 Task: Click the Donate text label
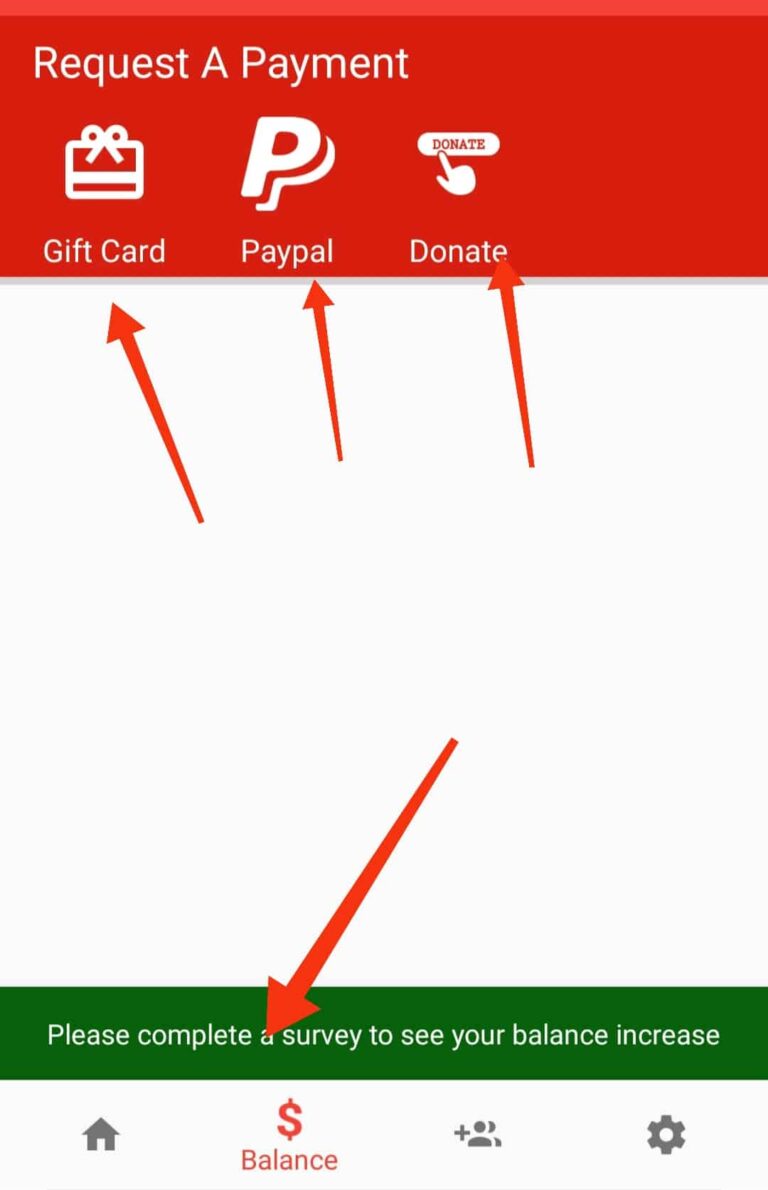[458, 251]
